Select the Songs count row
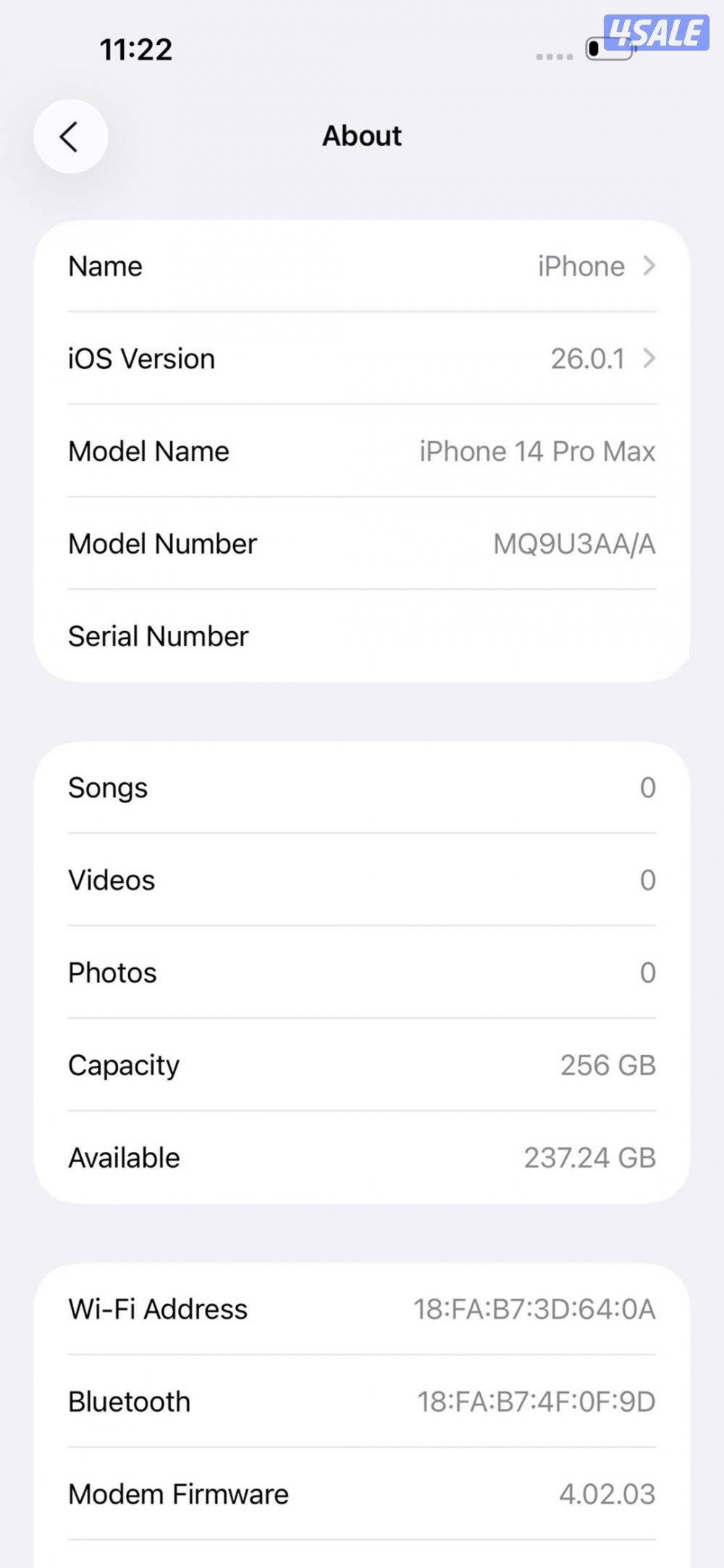Image resolution: width=724 pixels, height=1568 pixels. coord(362,787)
